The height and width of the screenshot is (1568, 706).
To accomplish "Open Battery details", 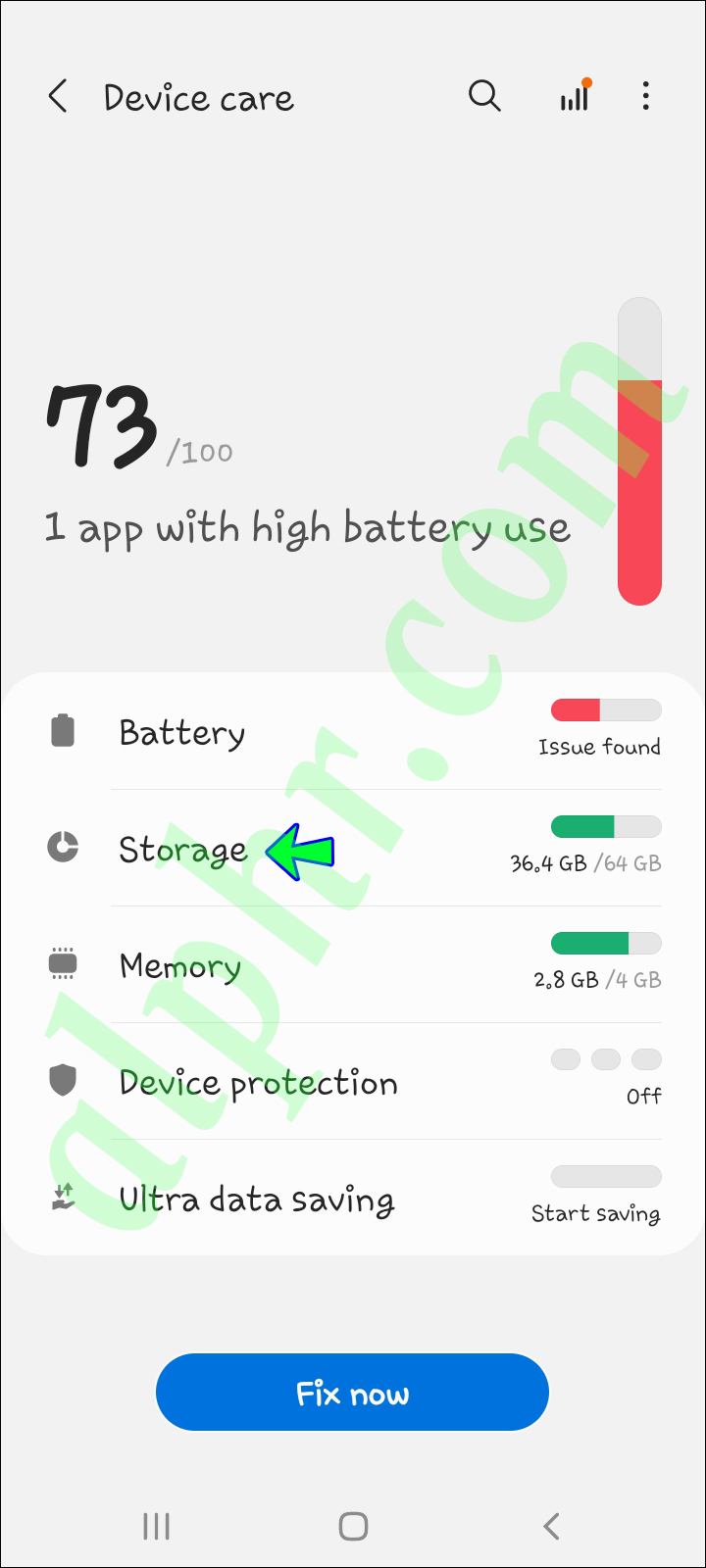I will pos(353,732).
